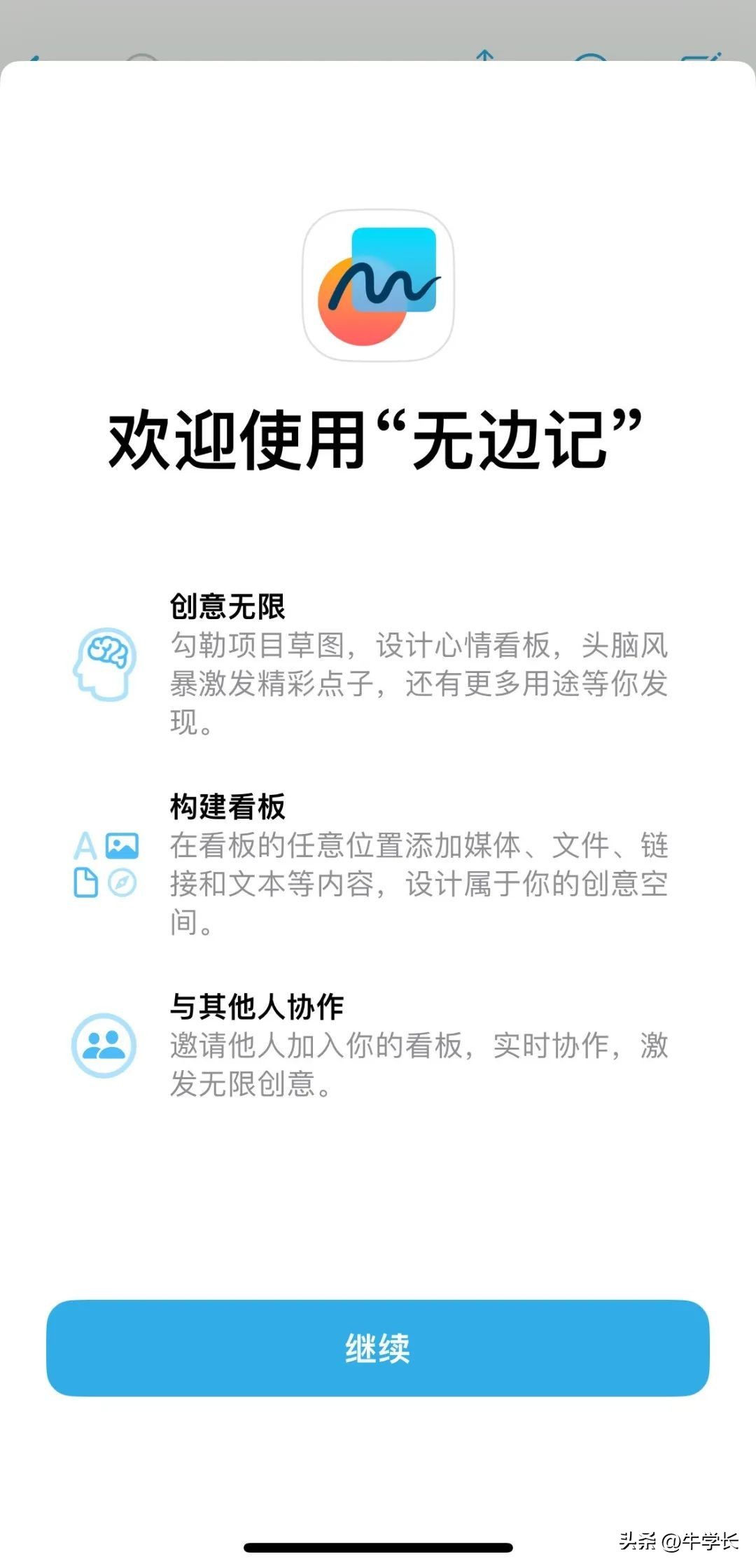Tap the photo/image icon in the 构建看板 group
The image size is (756, 1568).
[x=120, y=847]
